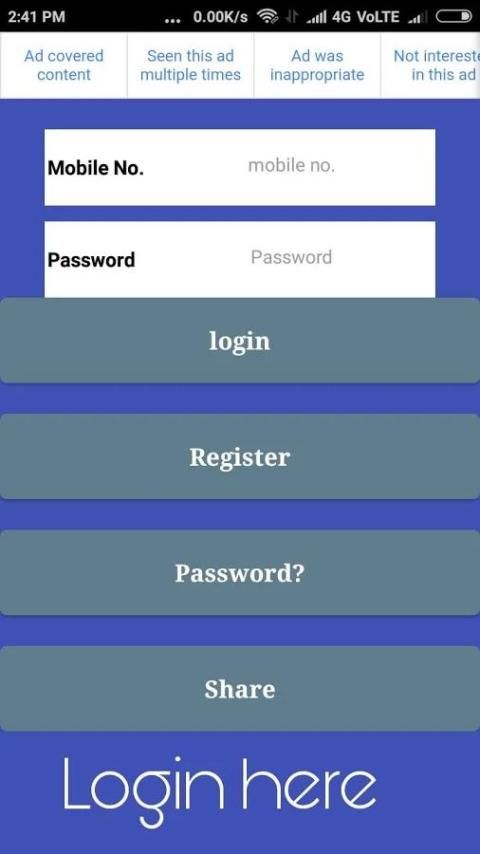This screenshot has width=480, height=854.
Task: Select 'Ad covered content' feedback option
Action: pyautogui.click(x=64, y=65)
